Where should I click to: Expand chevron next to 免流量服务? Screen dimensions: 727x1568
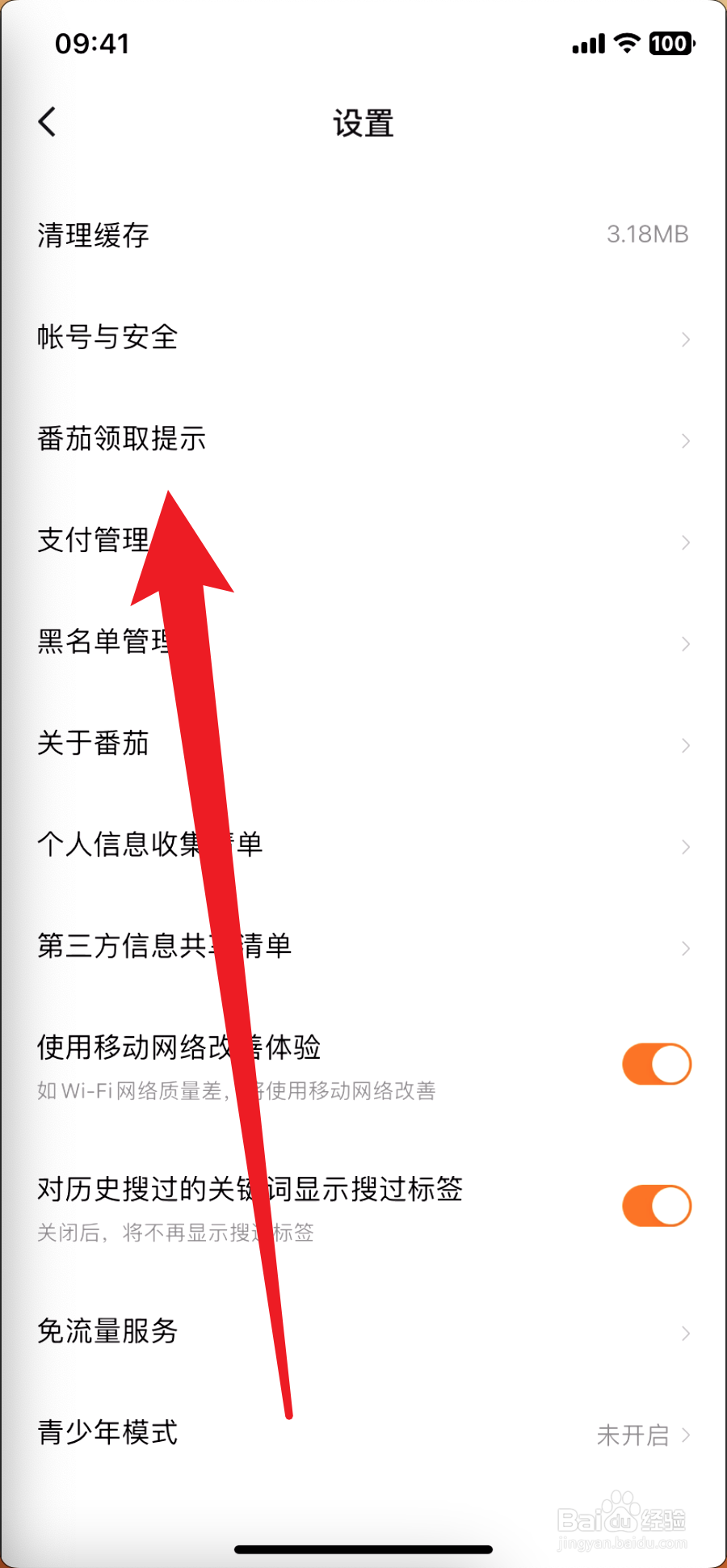[x=685, y=1332]
